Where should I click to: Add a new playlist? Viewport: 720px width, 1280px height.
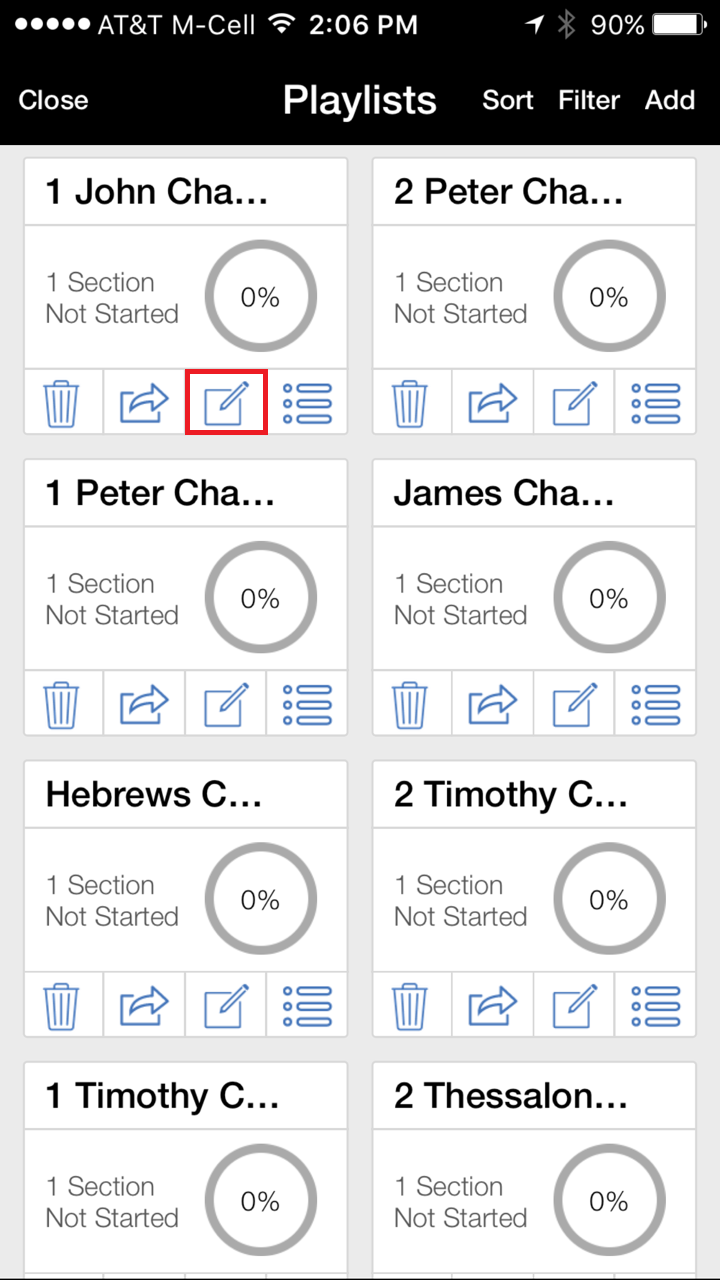click(x=670, y=100)
